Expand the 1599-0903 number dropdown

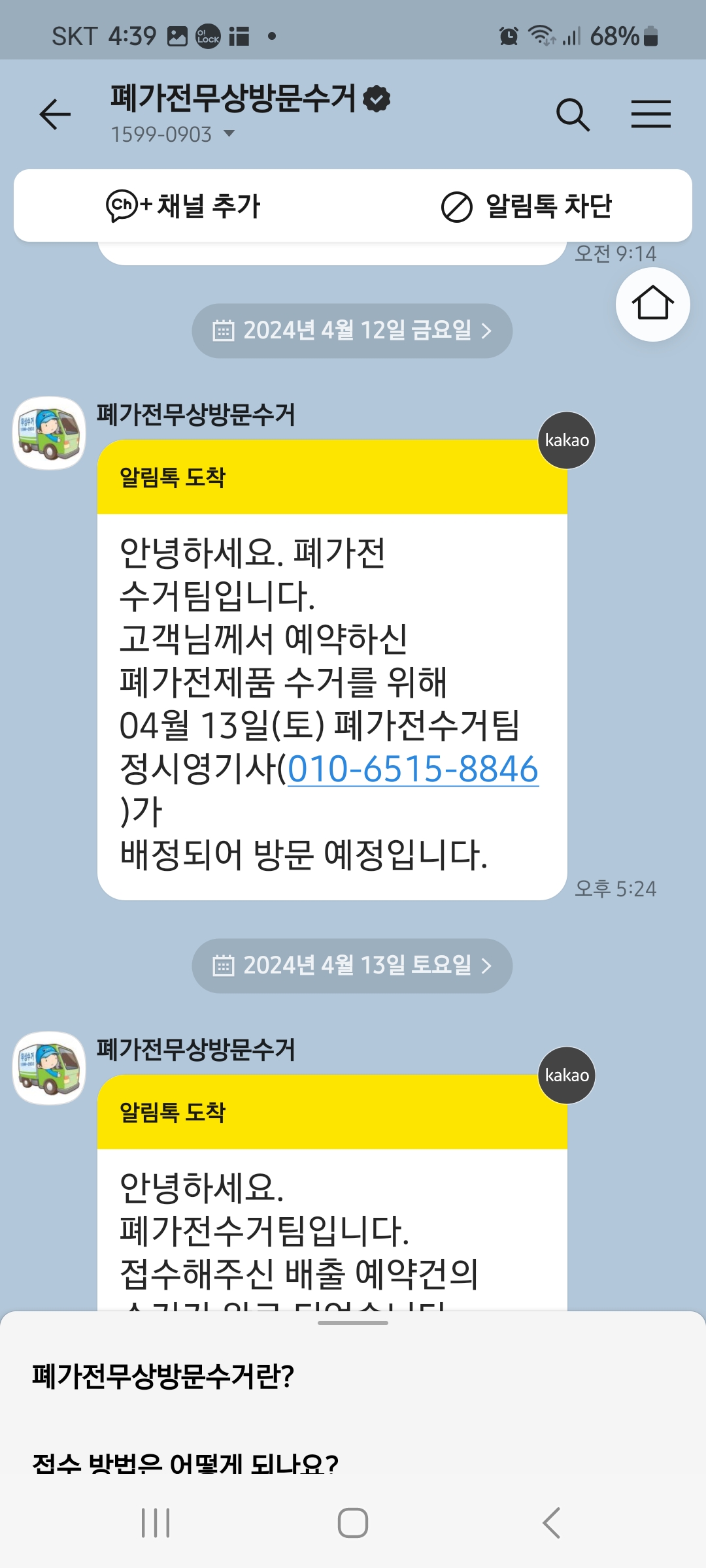point(229,134)
